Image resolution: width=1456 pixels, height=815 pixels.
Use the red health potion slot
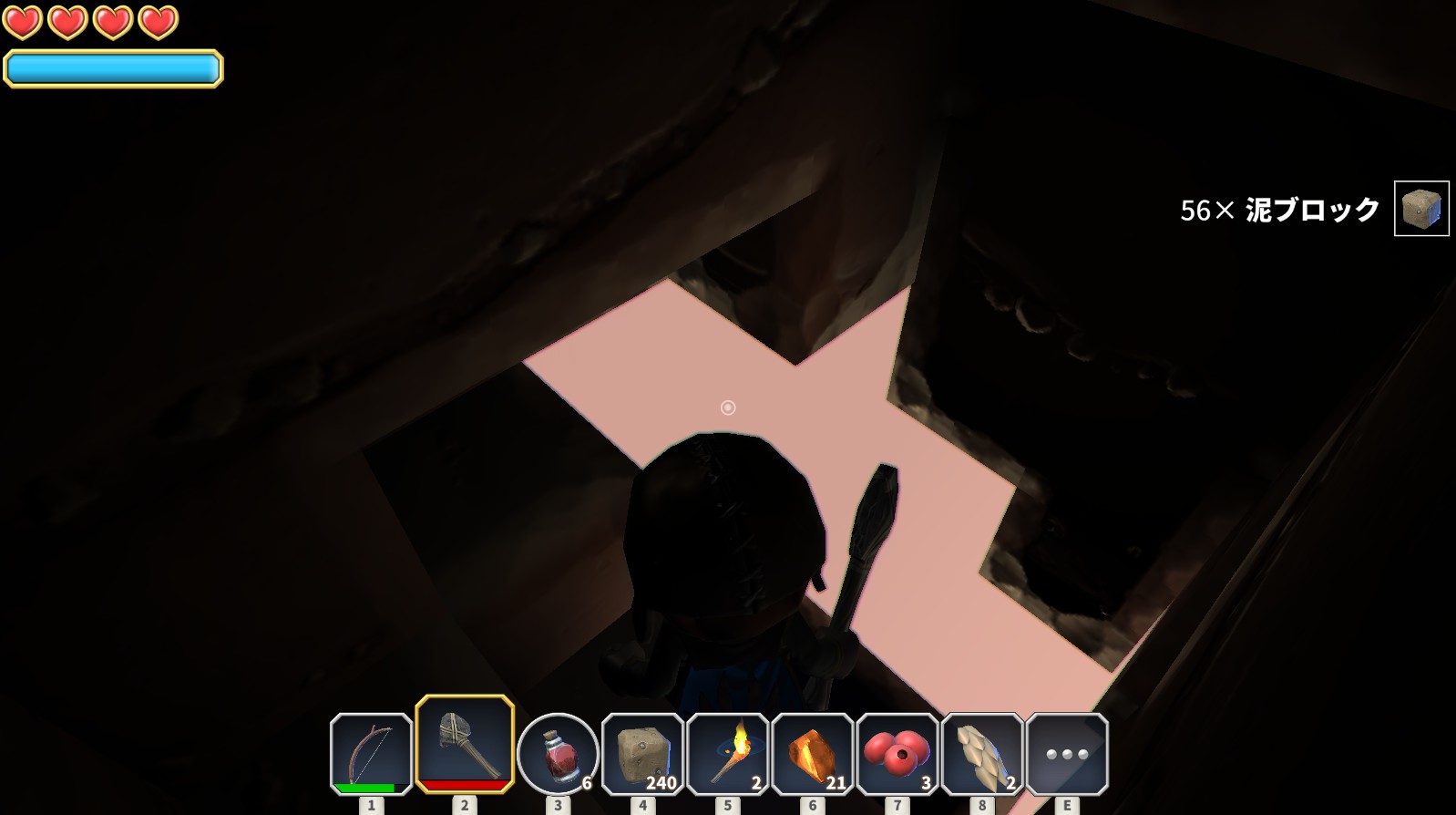pos(558,754)
